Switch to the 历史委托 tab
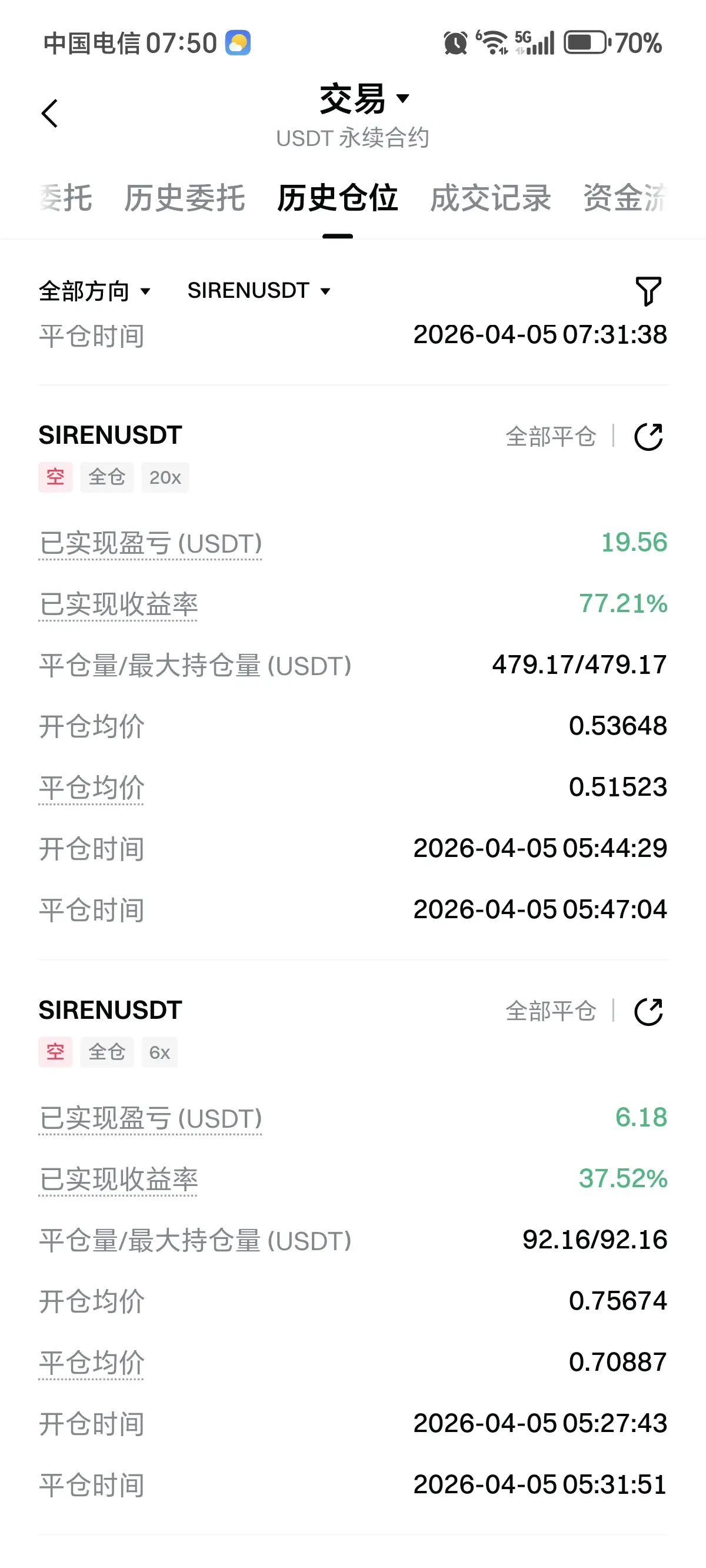 pyautogui.click(x=184, y=198)
